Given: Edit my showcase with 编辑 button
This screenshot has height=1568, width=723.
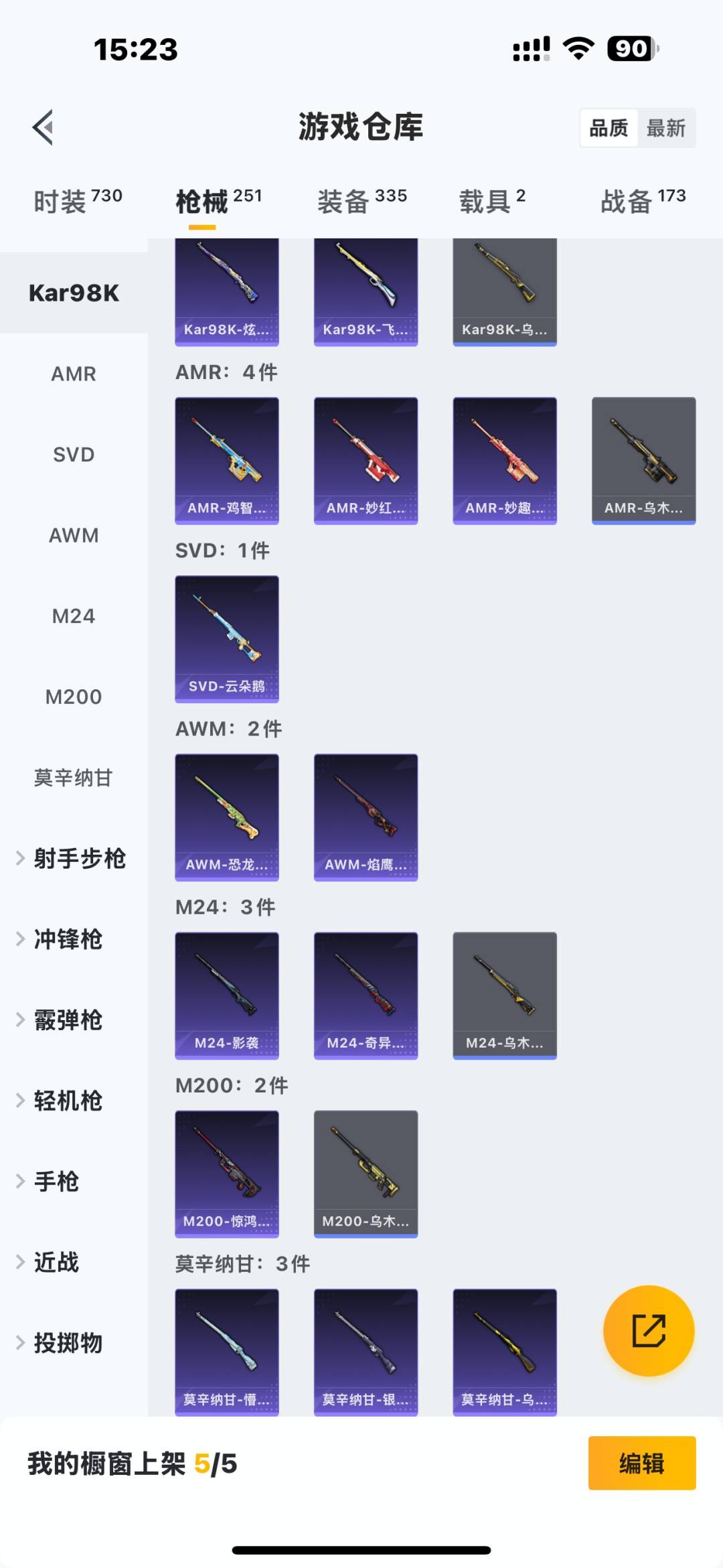Looking at the screenshot, I should [641, 1464].
